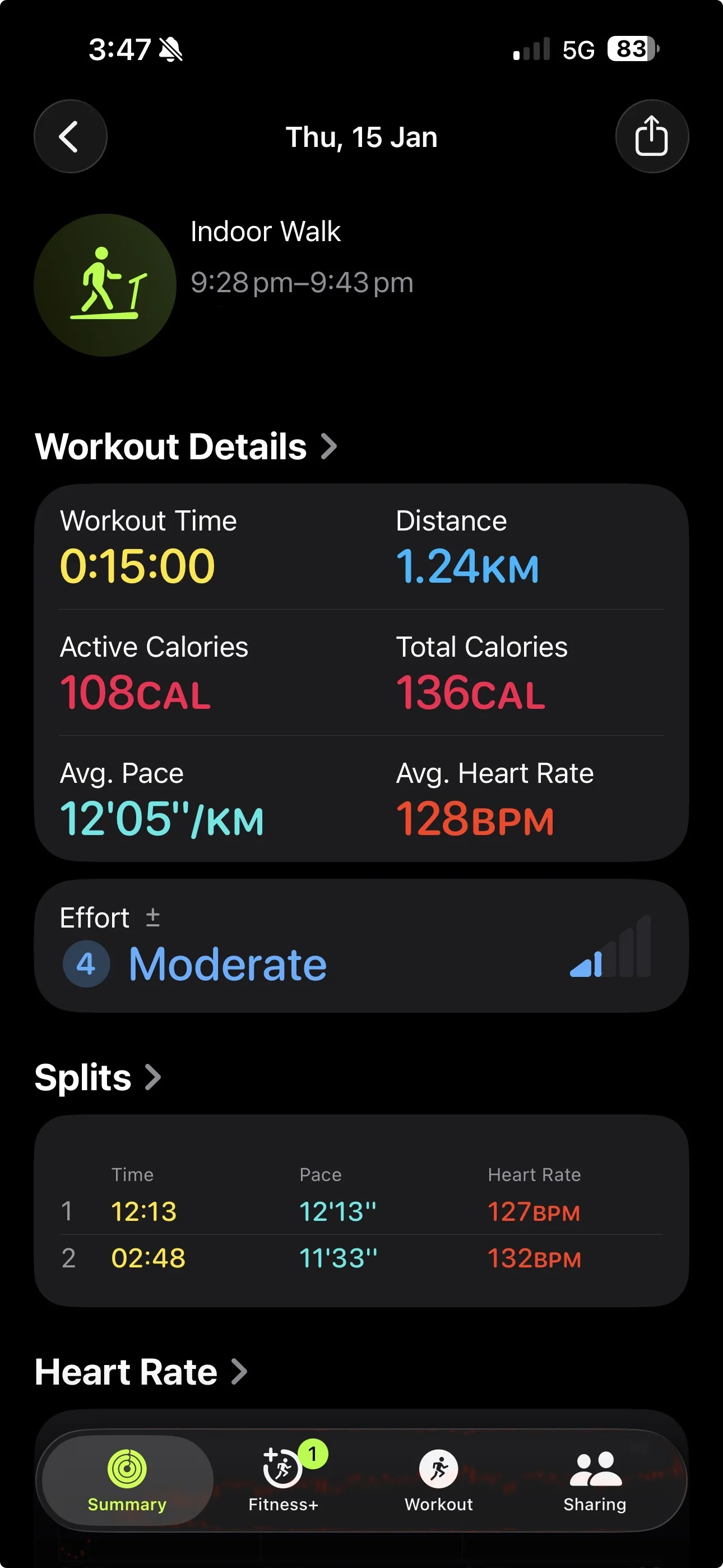
Task: Switch to the Workout tab
Action: pyautogui.click(x=438, y=1481)
